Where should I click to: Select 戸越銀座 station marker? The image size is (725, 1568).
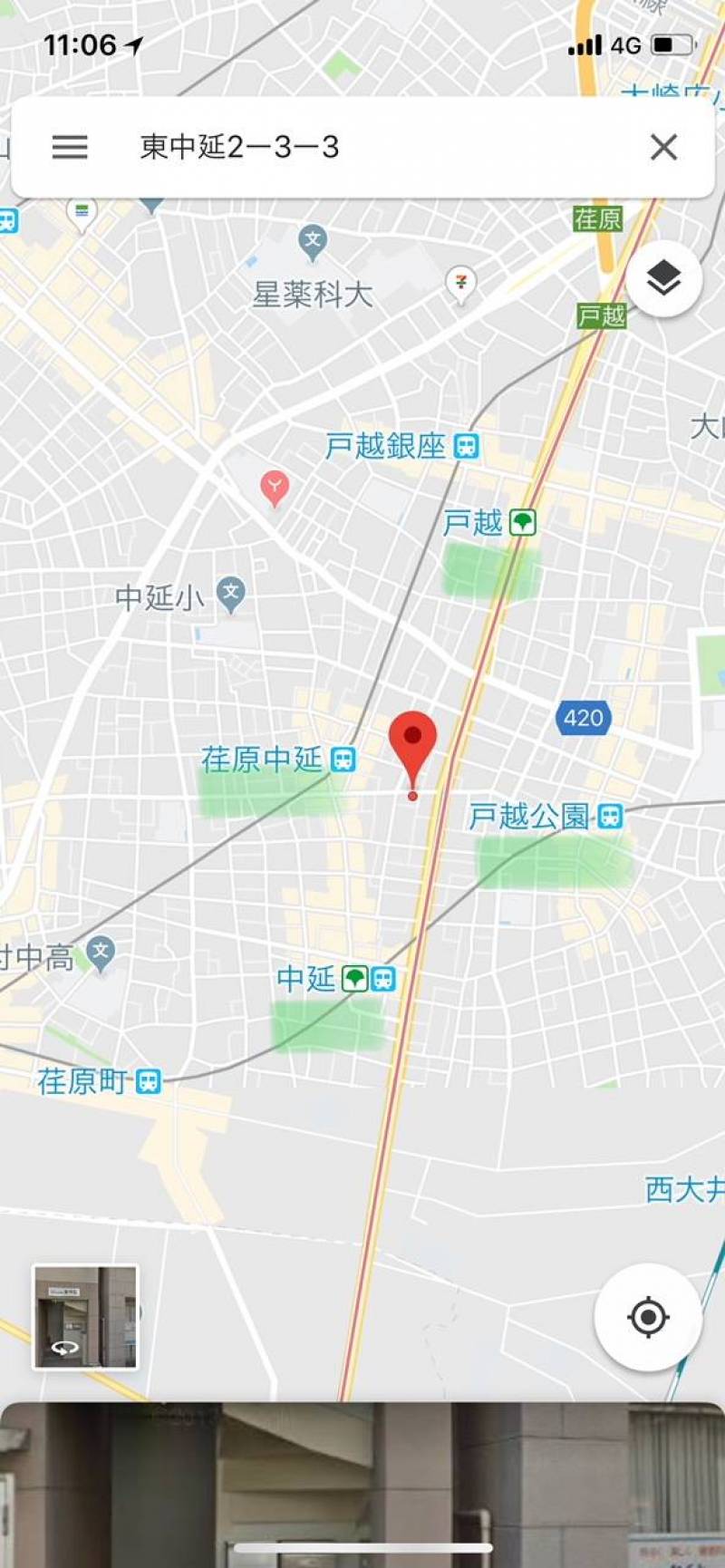[x=467, y=446]
